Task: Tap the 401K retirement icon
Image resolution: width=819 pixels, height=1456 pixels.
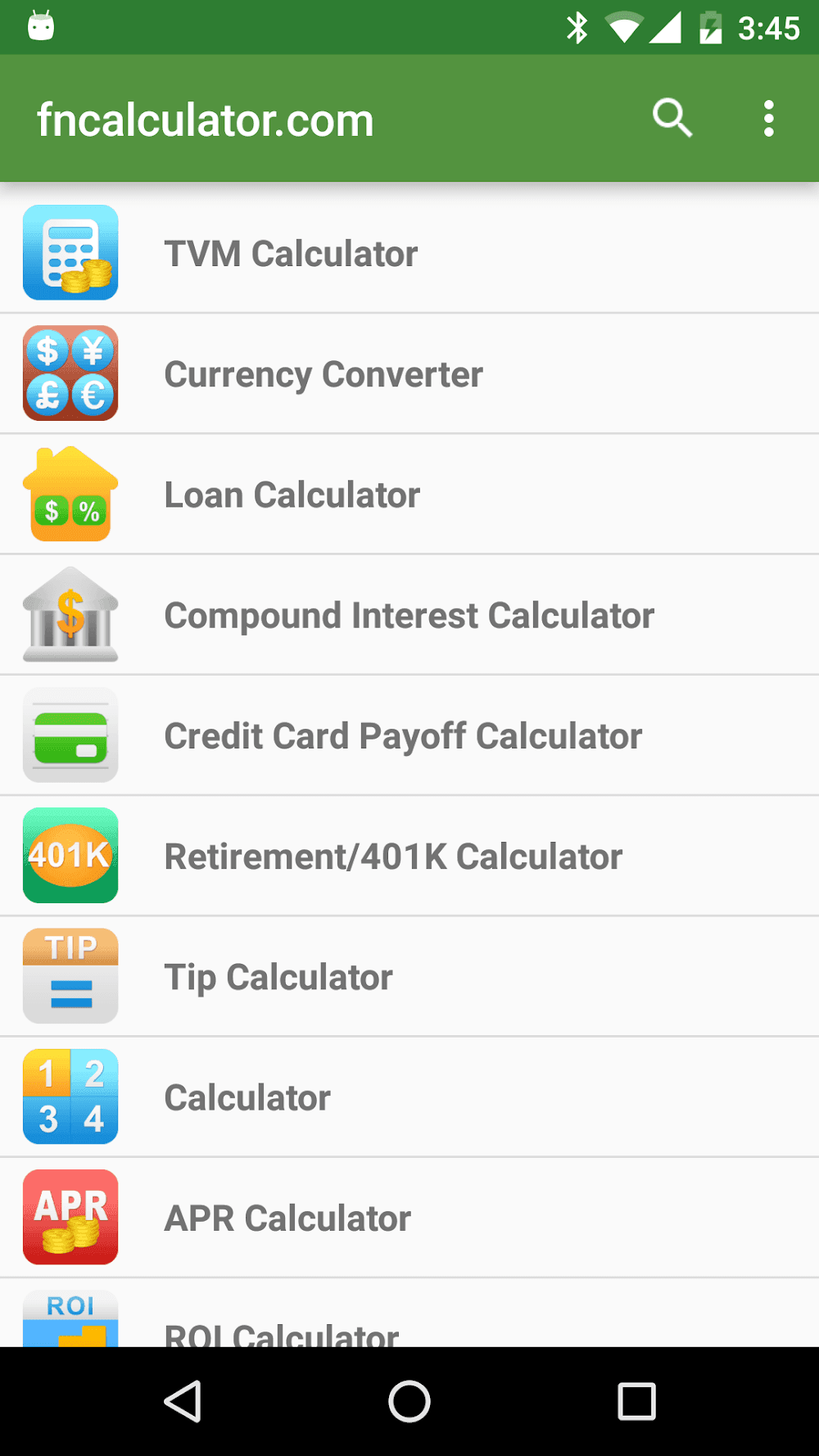Action: pos(70,855)
